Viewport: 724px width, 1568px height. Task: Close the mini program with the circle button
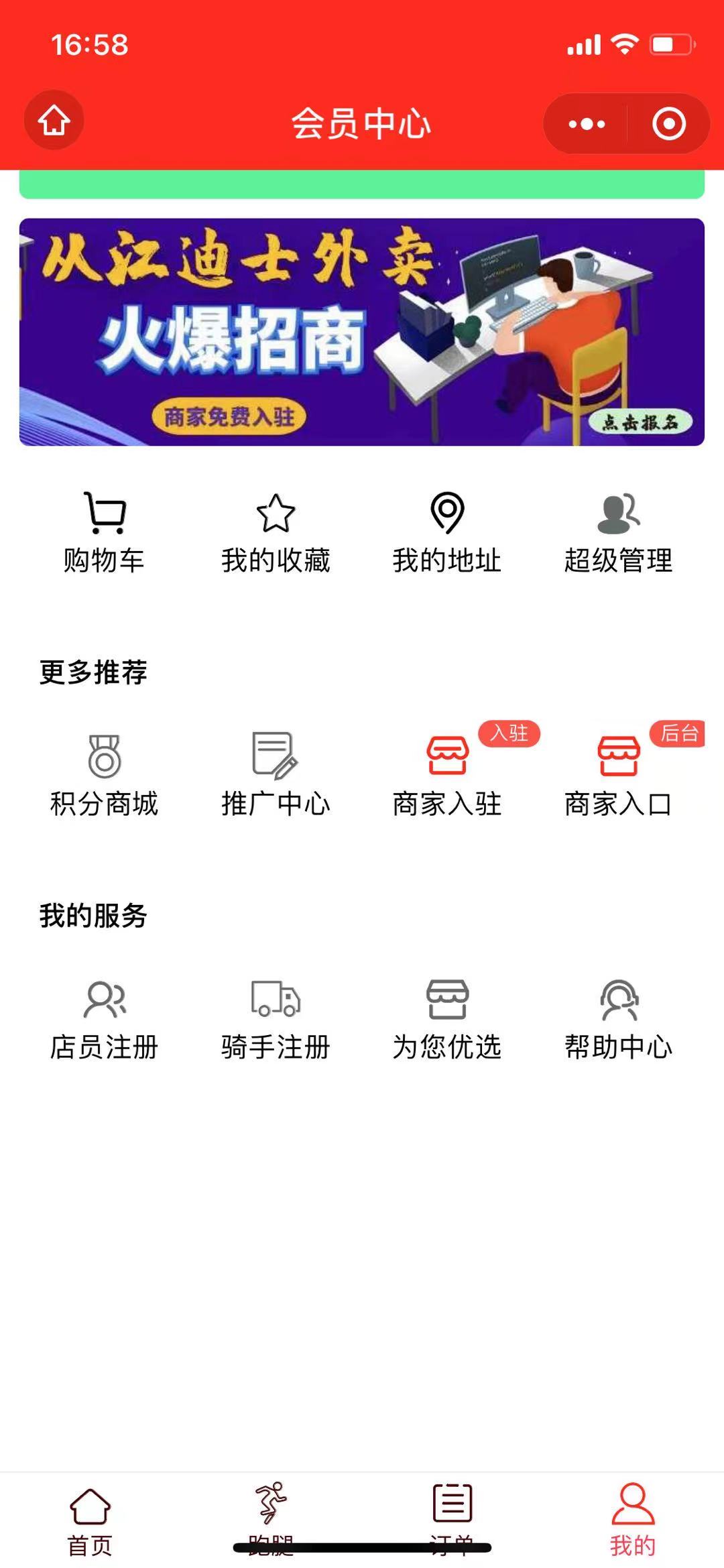[668, 124]
